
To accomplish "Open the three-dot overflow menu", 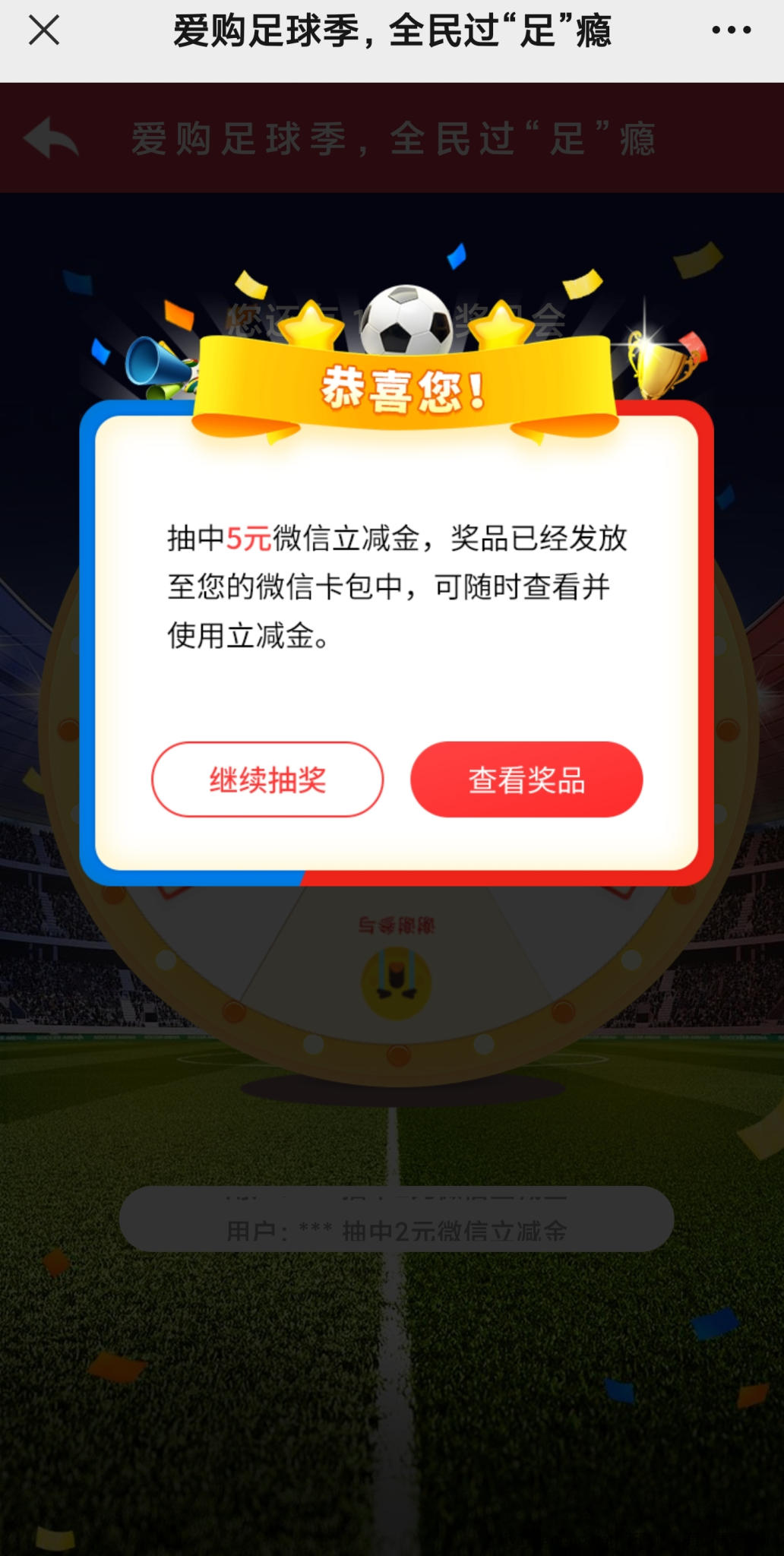I will [731, 31].
